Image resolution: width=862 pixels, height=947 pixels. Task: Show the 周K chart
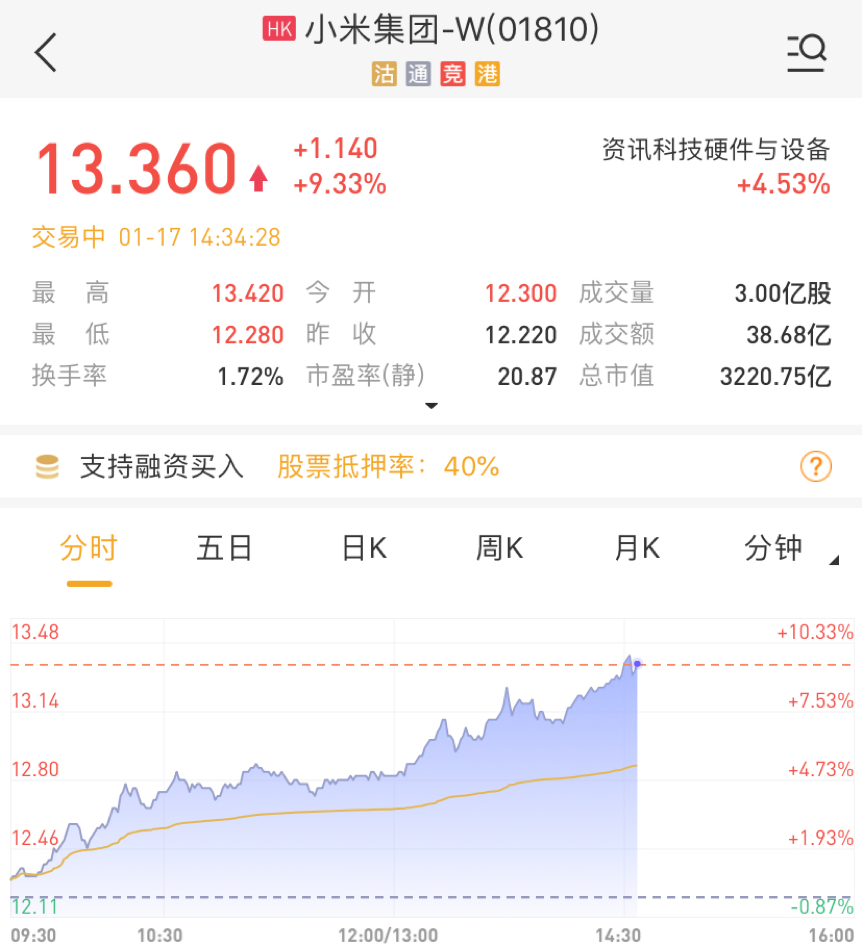click(x=500, y=548)
